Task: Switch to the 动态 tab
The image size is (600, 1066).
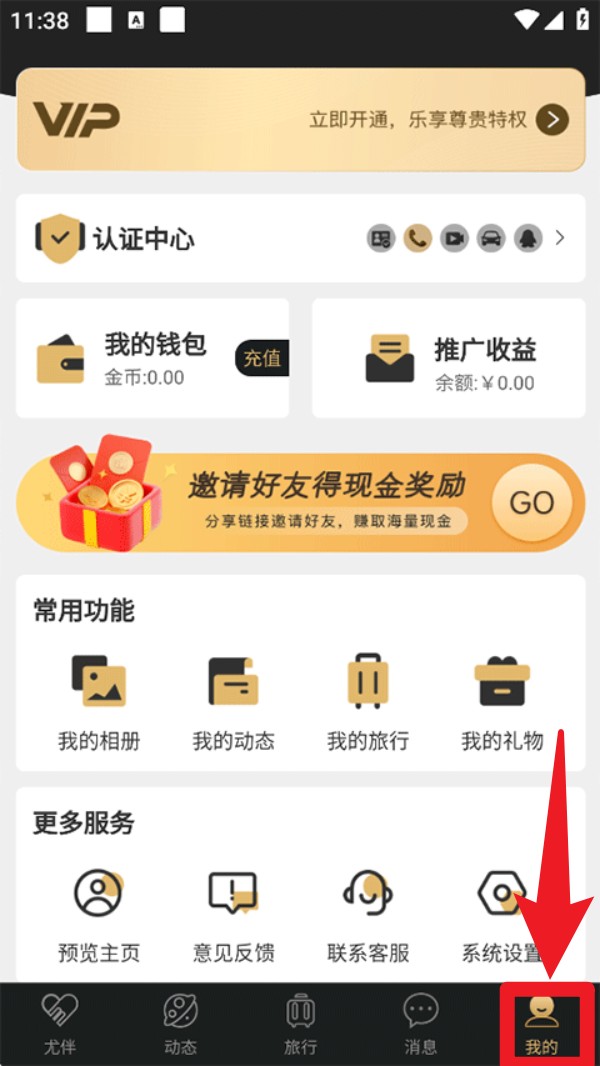Action: point(180,1025)
